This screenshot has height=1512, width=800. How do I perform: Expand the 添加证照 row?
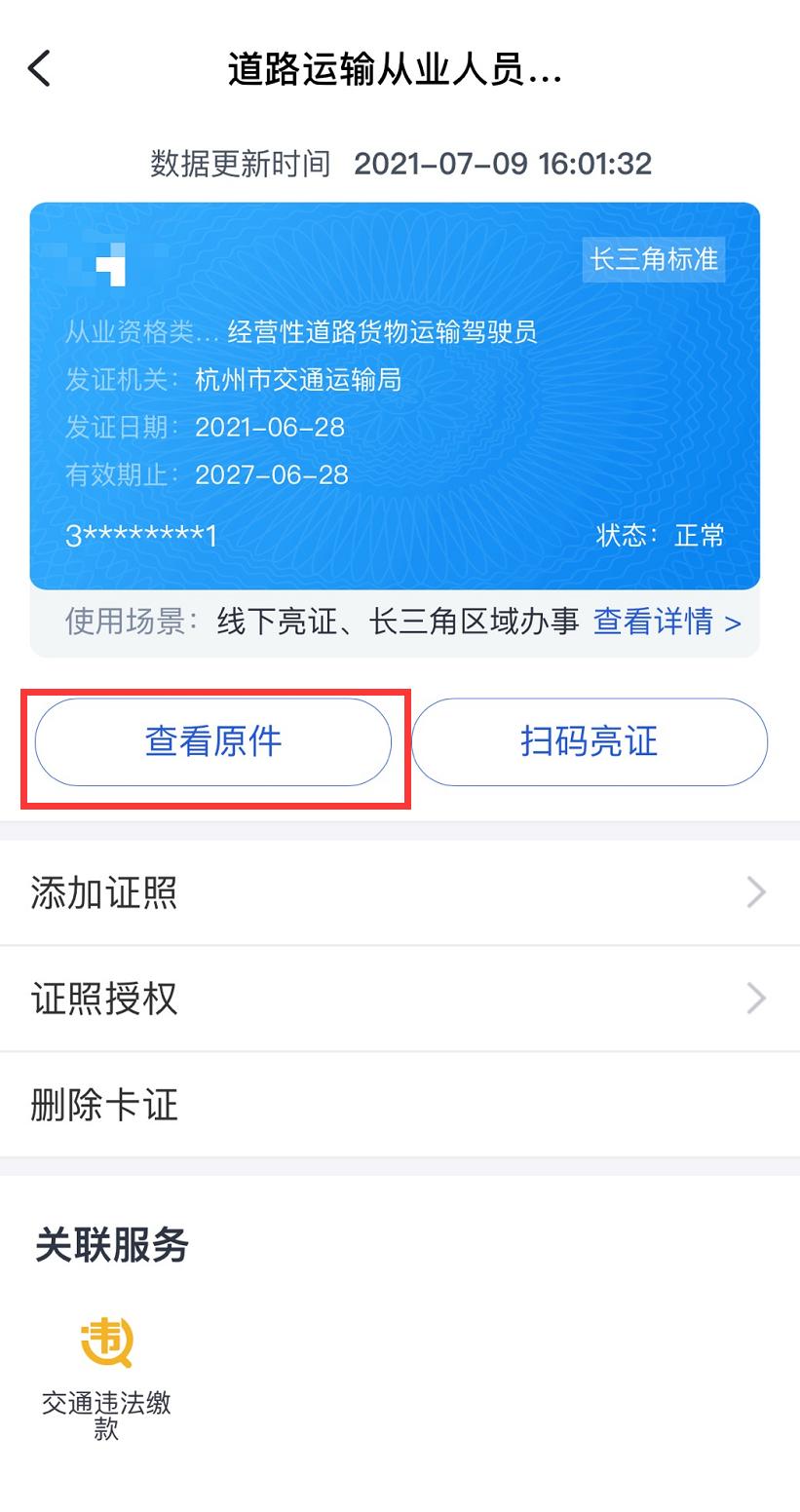click(400, 892)
